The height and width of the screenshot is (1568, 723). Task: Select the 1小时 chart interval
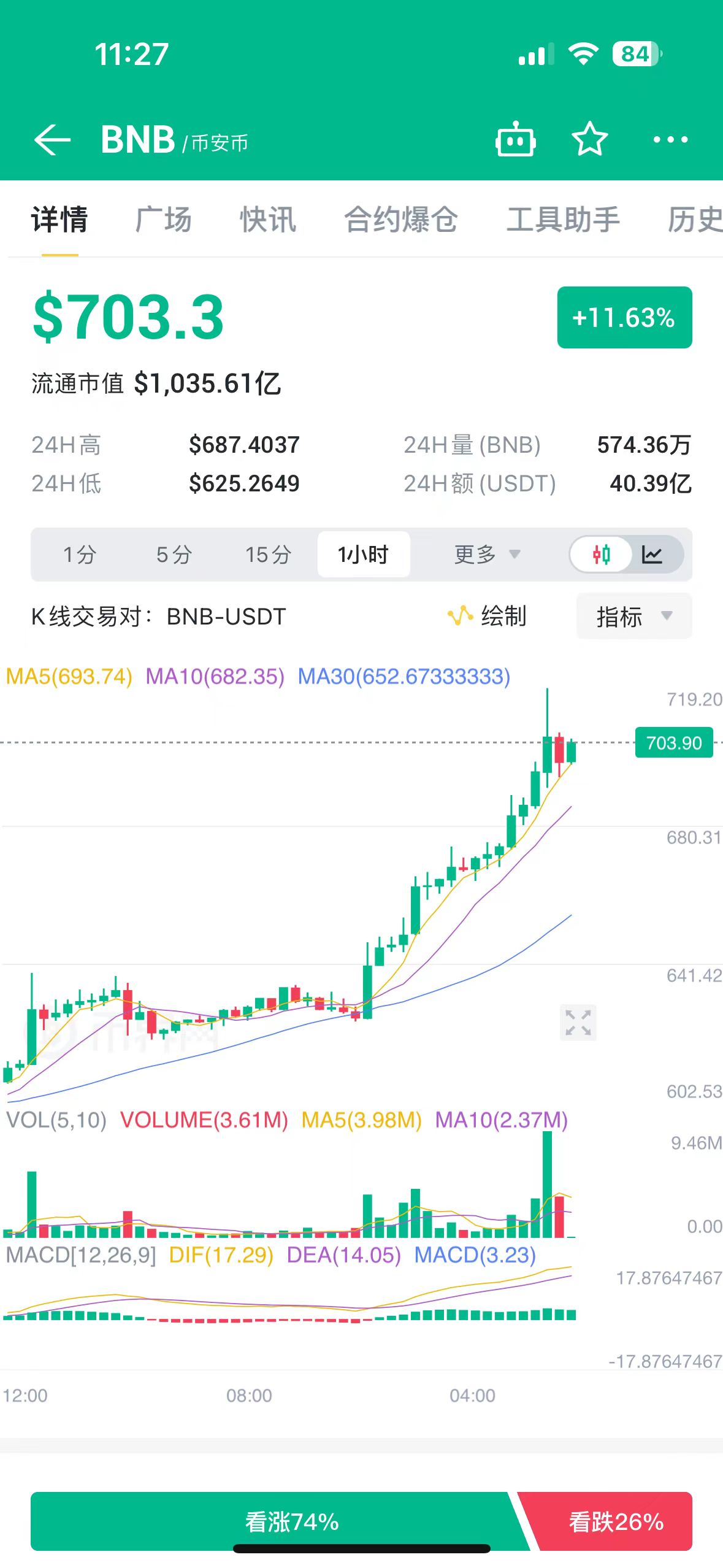363,555
